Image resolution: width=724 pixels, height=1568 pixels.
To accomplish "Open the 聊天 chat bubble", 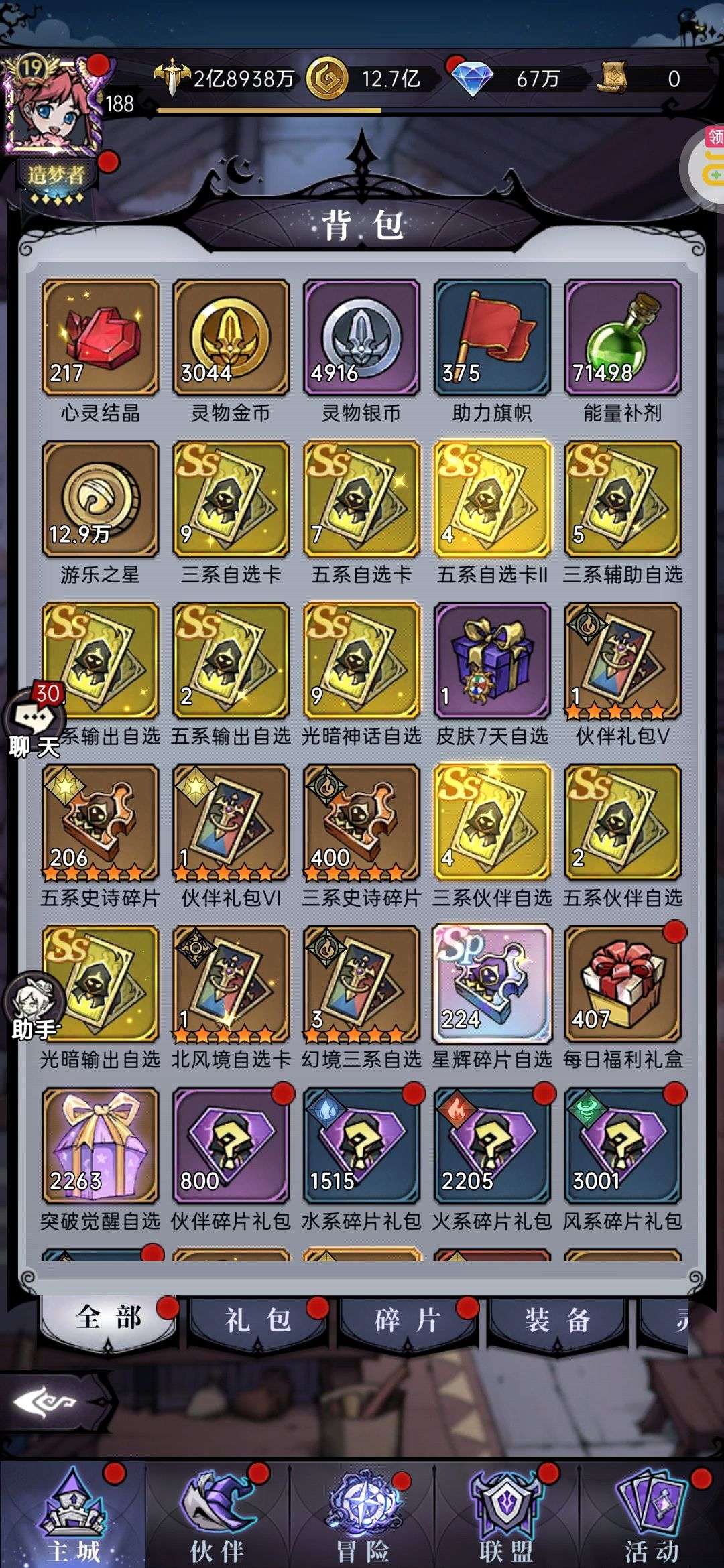I will pos(35,721).
